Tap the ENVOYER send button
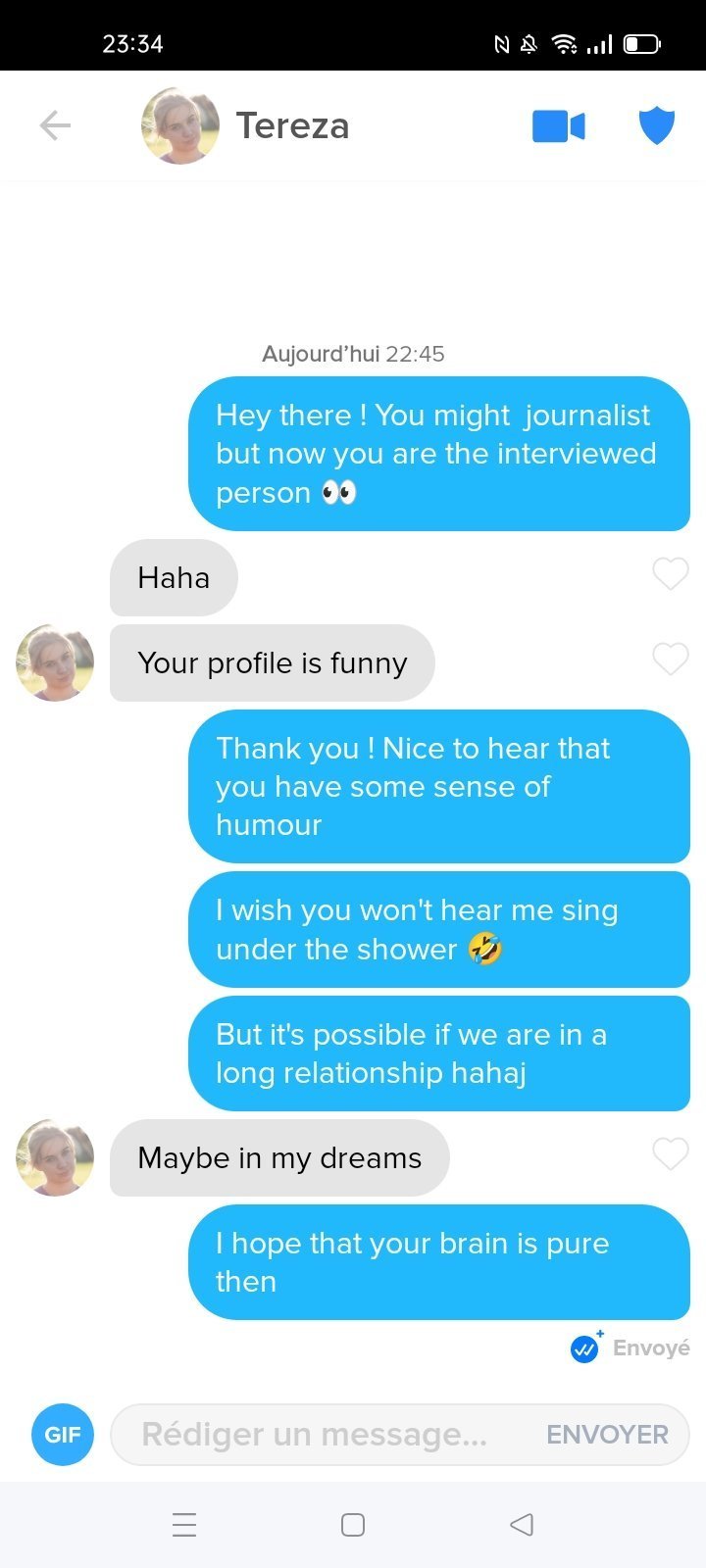This screenshot has height=1568, width=706. click(x=607, y=1435)
